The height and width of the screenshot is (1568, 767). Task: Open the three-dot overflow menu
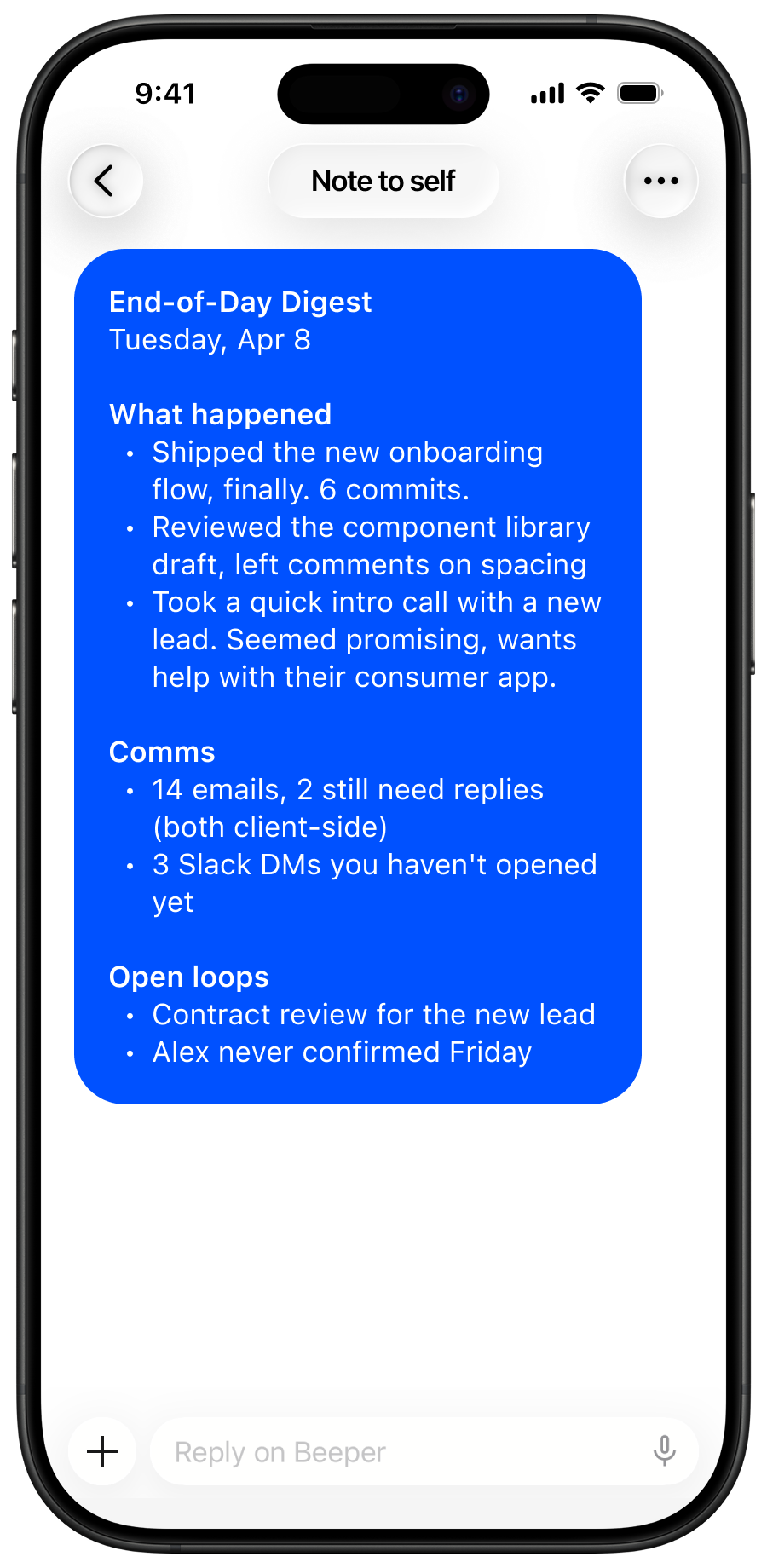pyautogui.click(x=660, y=182)
